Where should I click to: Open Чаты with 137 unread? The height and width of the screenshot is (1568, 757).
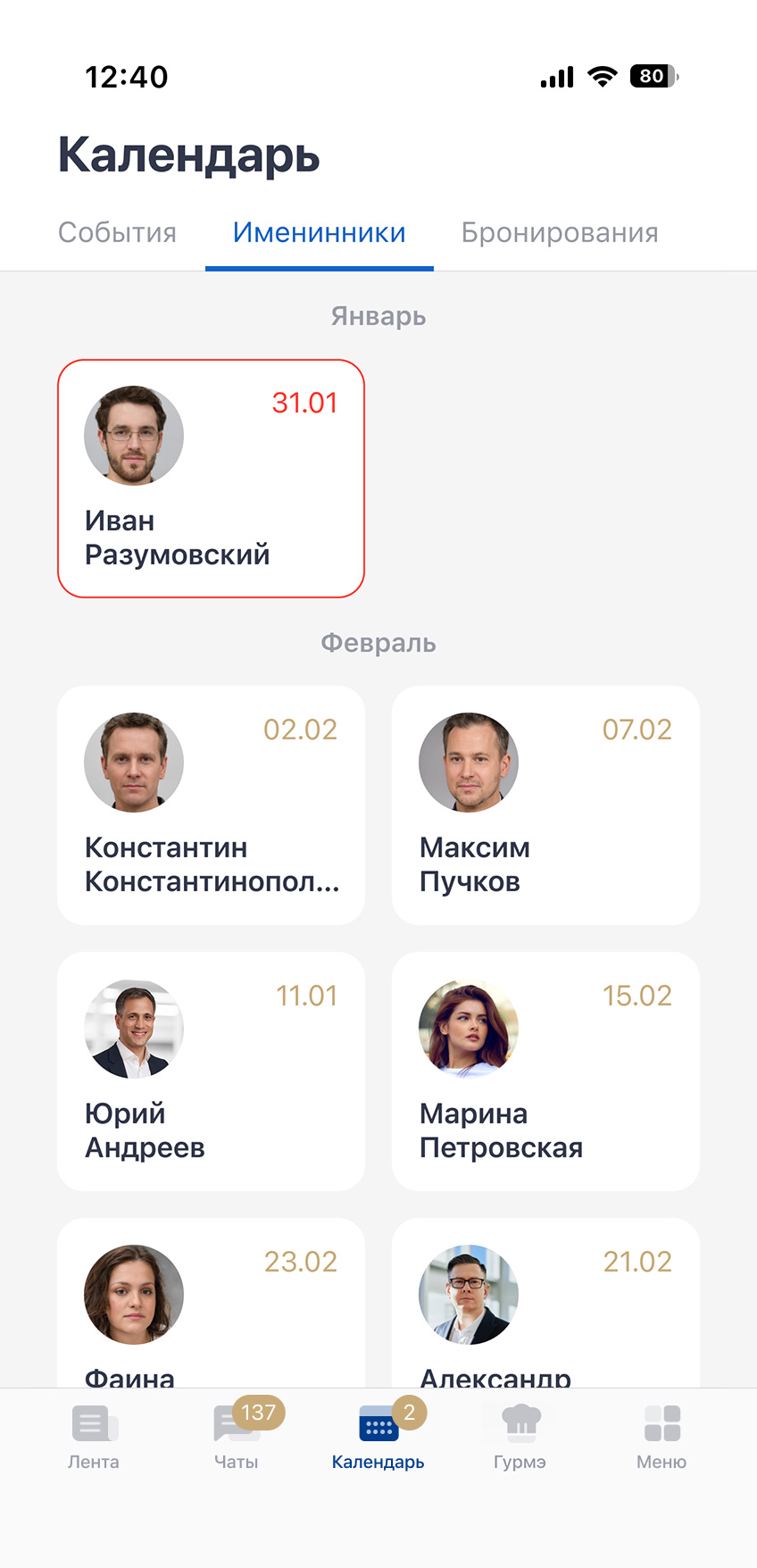point(237,1436)
